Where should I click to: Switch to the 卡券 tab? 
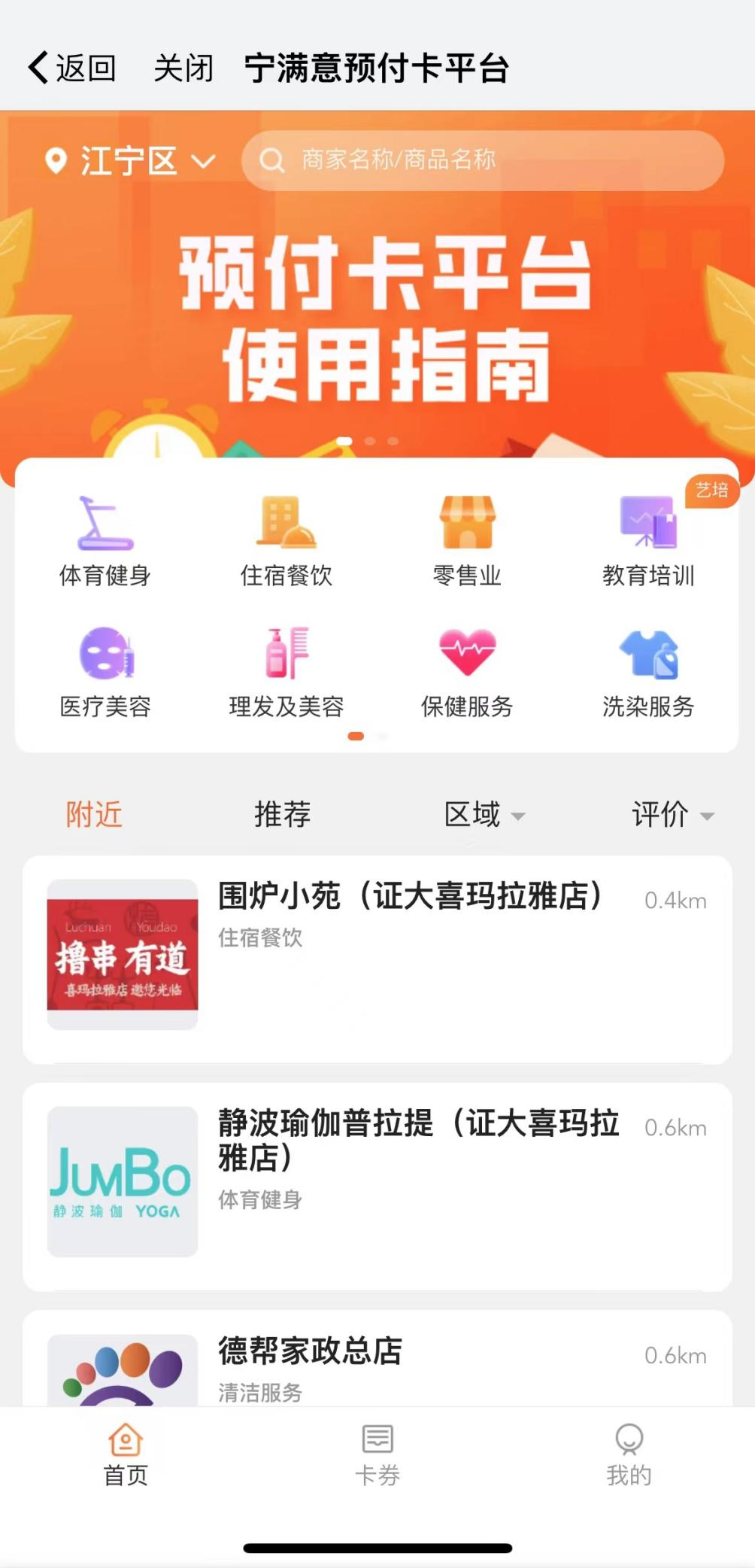point(377,1455)
